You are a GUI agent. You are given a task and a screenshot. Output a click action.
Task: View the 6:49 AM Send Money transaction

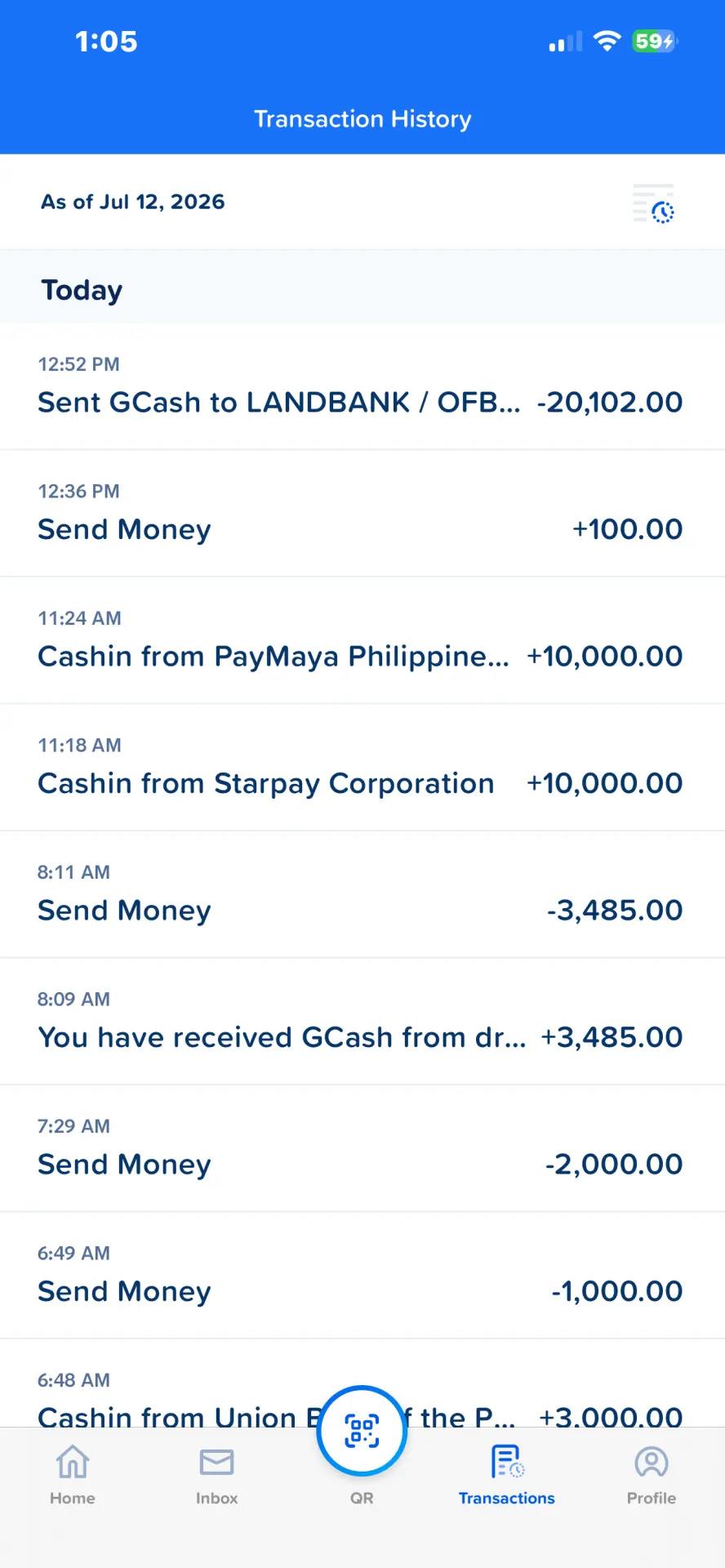(x=362, y=1276)
